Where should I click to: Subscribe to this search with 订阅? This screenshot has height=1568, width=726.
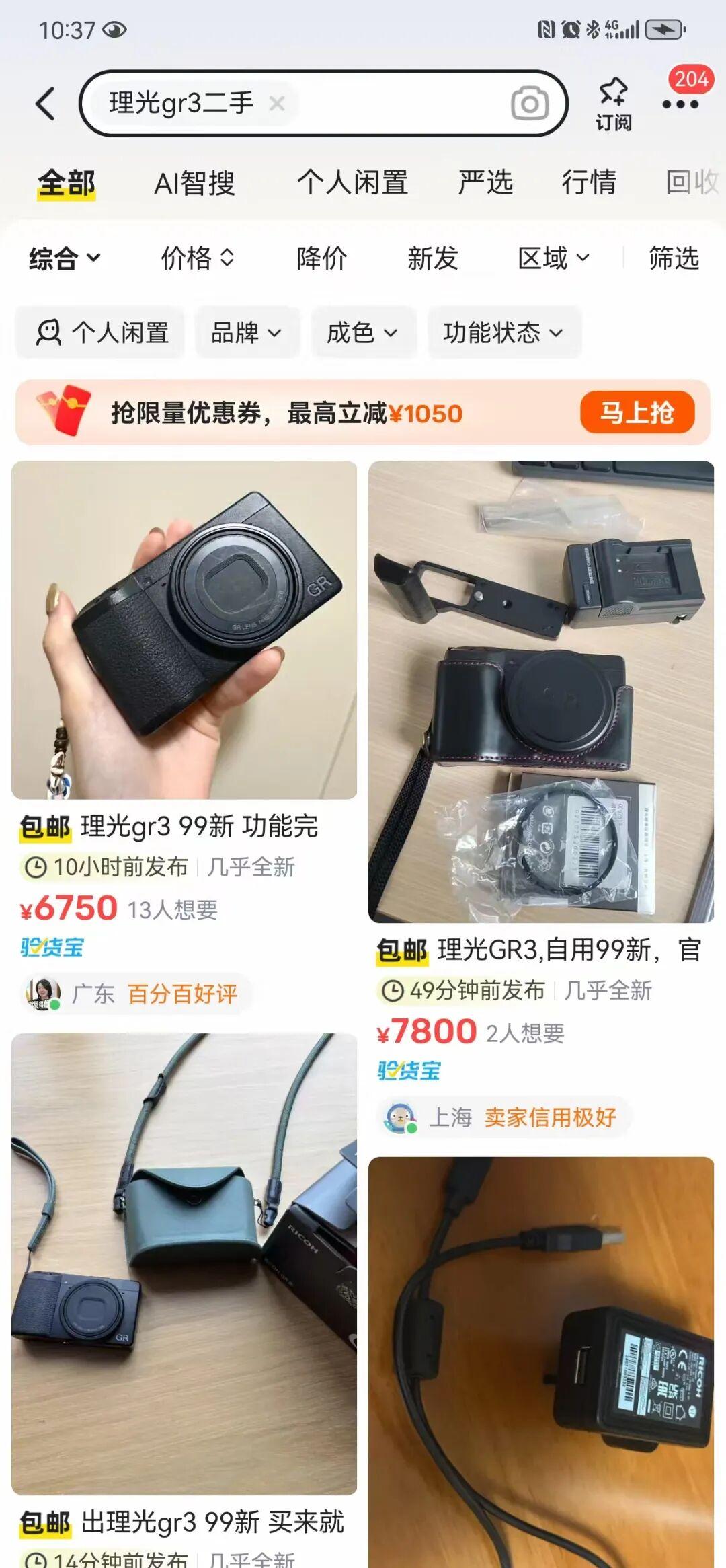click(x=613, y=104)
